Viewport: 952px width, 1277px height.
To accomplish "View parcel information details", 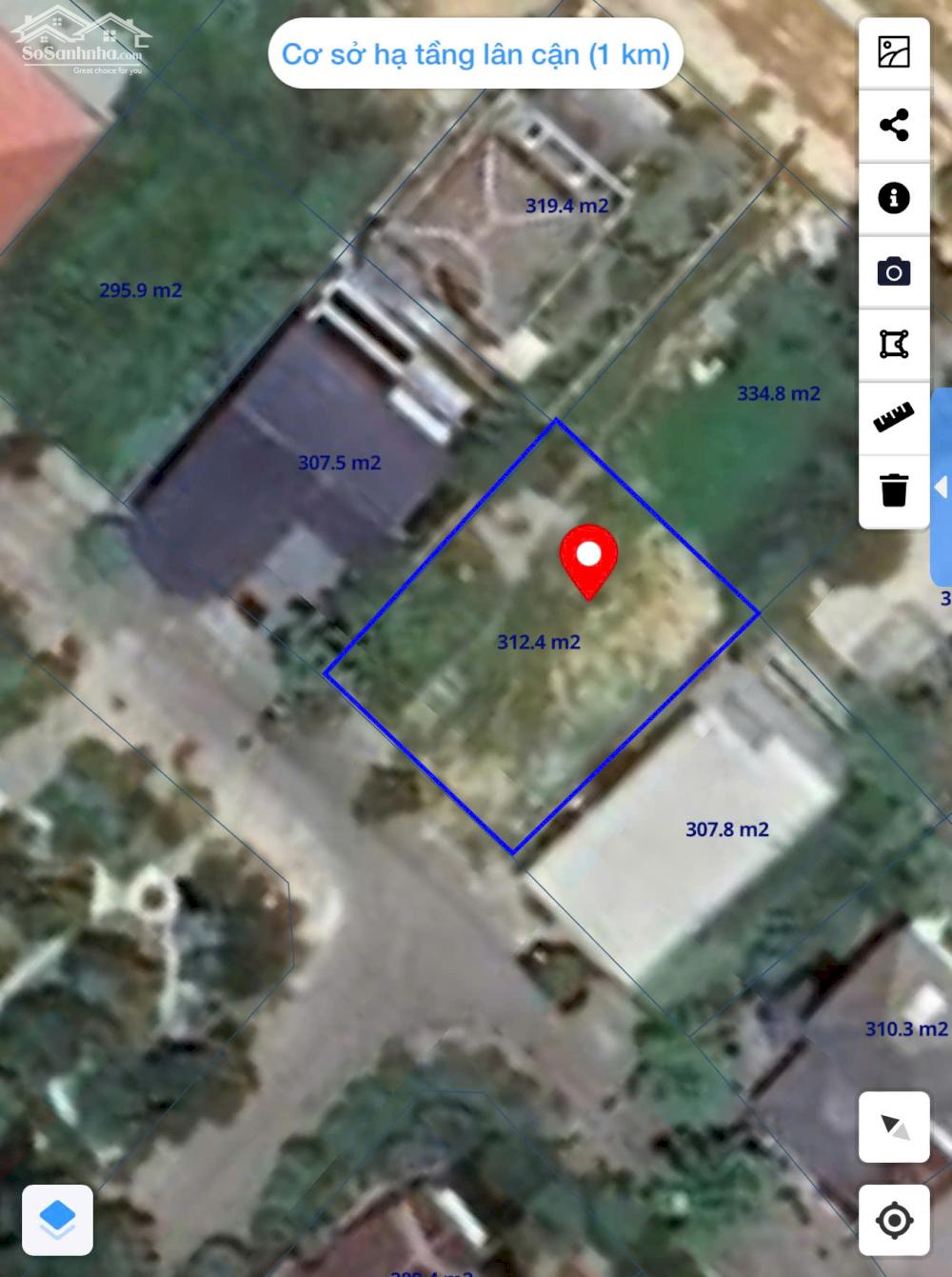I will (x=894, y=198).
